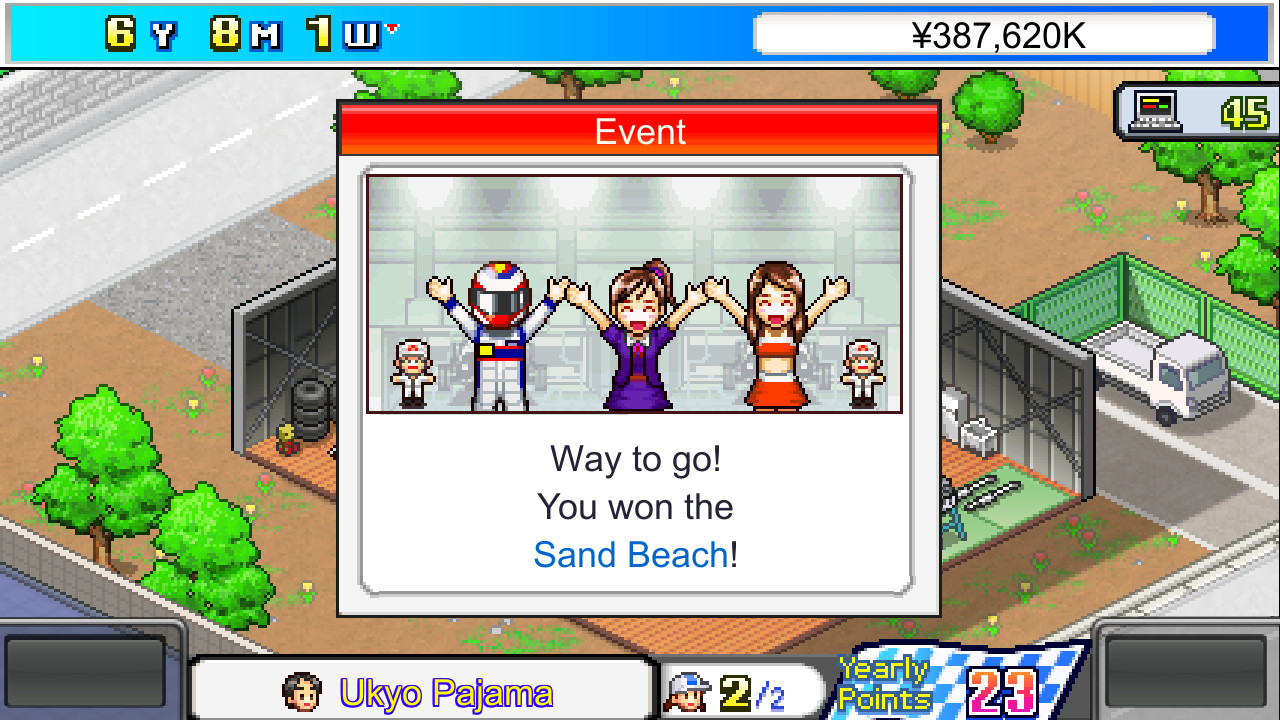Dismiss the Sand Beach victory event dialog

click(637, 506)
